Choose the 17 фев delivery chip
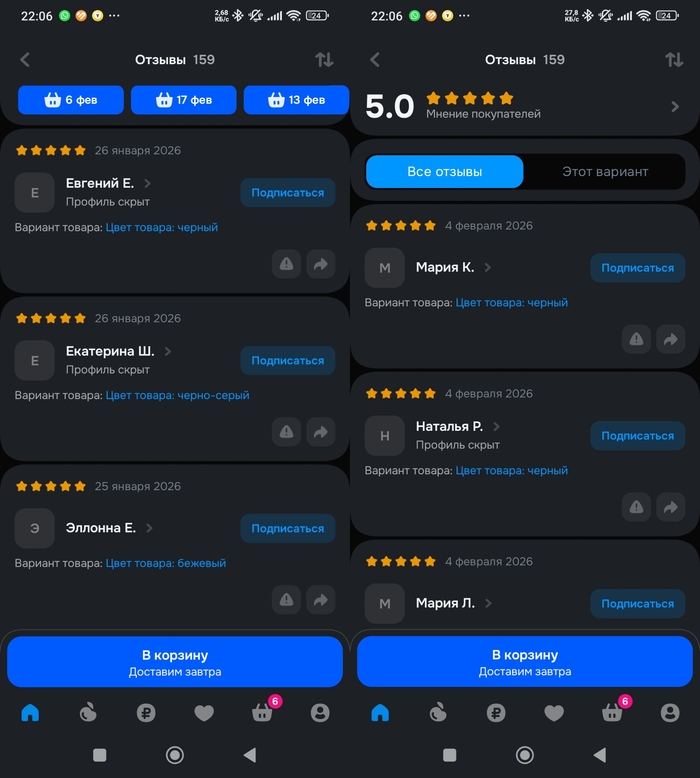This screenshot has width=700, height=778. point(184,100)
